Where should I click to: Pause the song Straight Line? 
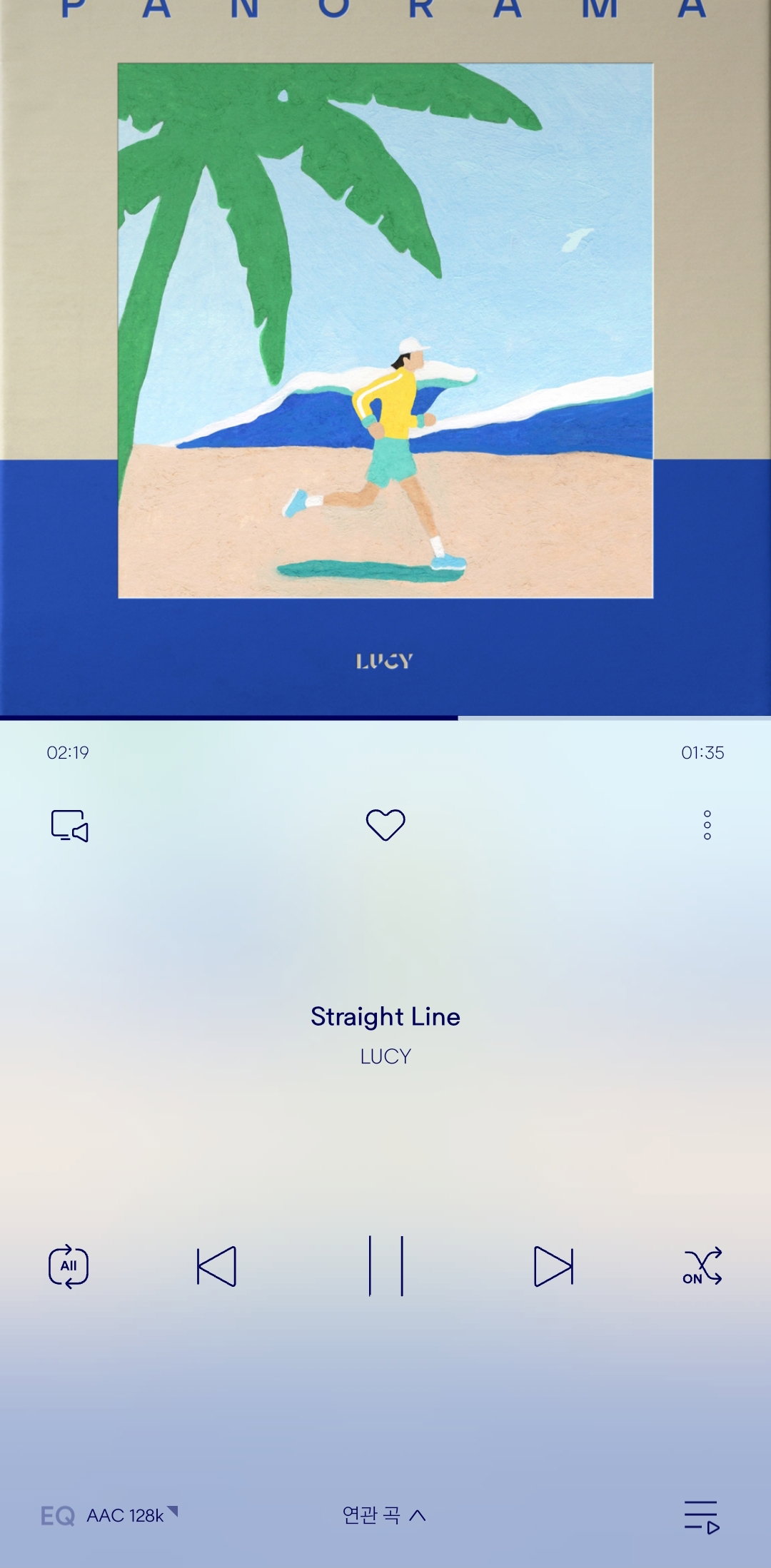[385, 1266]
